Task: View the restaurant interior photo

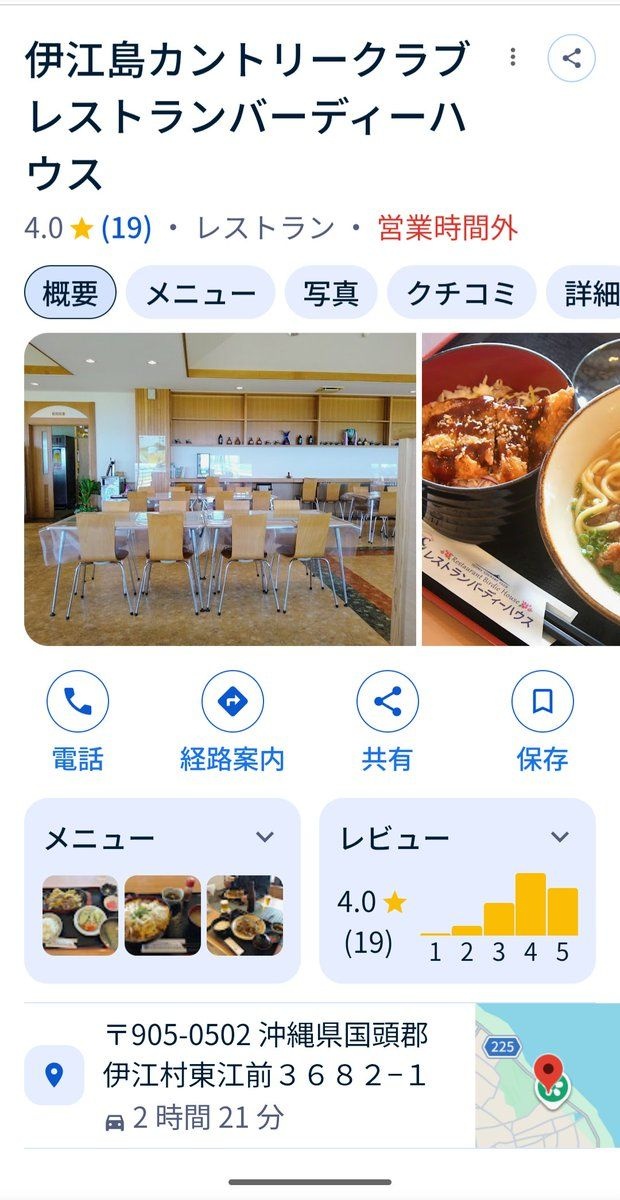Action: click(220, 489)
